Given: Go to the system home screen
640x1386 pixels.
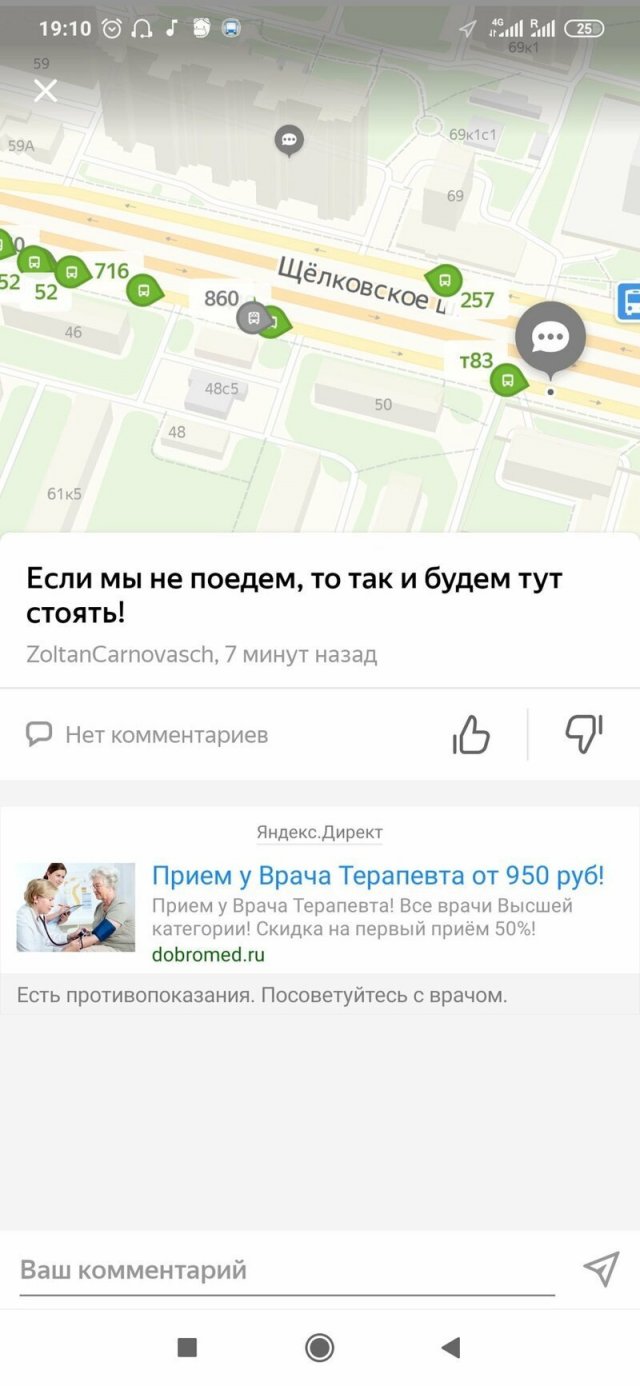Looking at the screenshot, I should (x=320, y=1347).
